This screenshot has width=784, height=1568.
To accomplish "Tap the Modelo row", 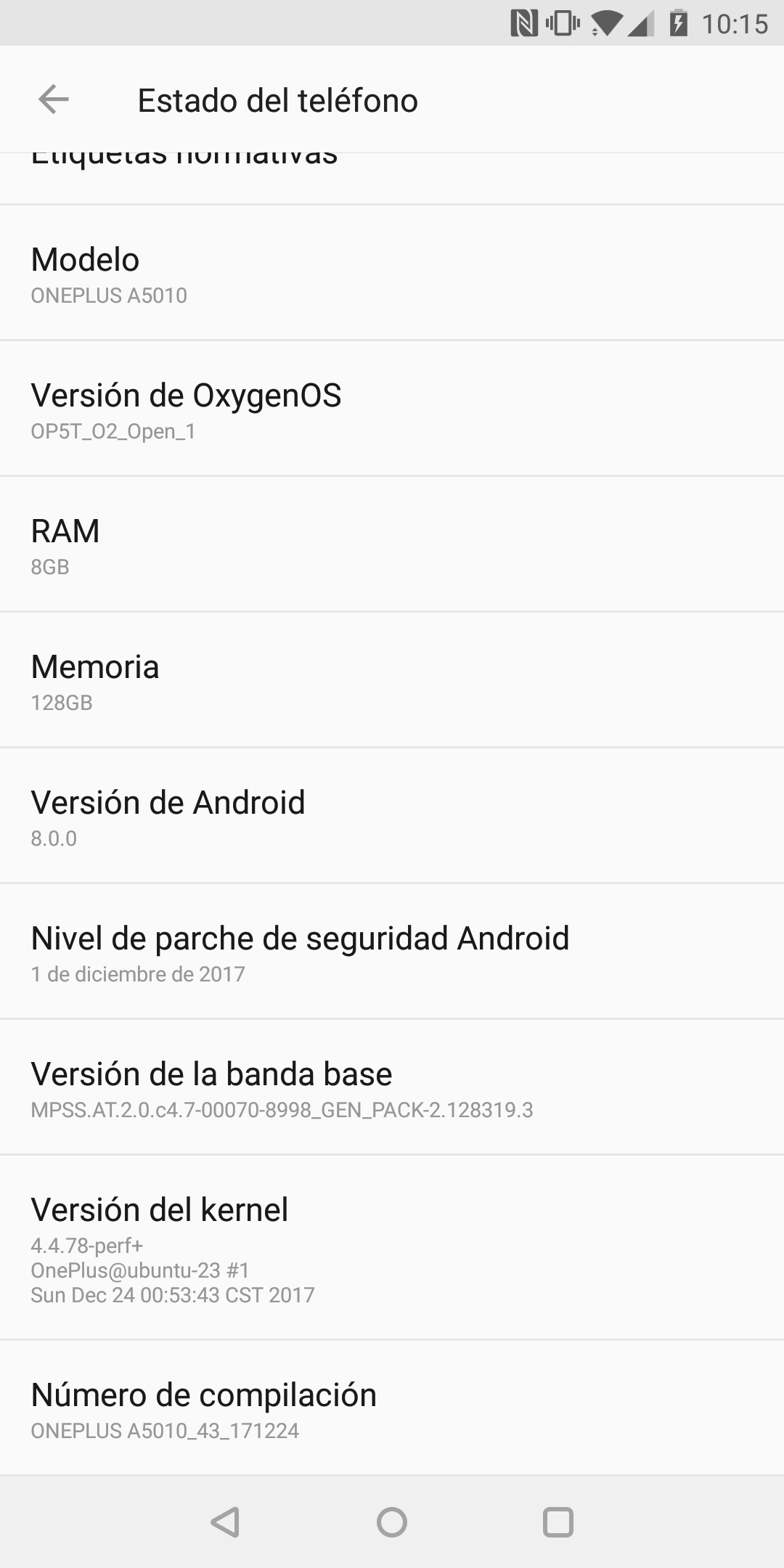I will 392,273.
